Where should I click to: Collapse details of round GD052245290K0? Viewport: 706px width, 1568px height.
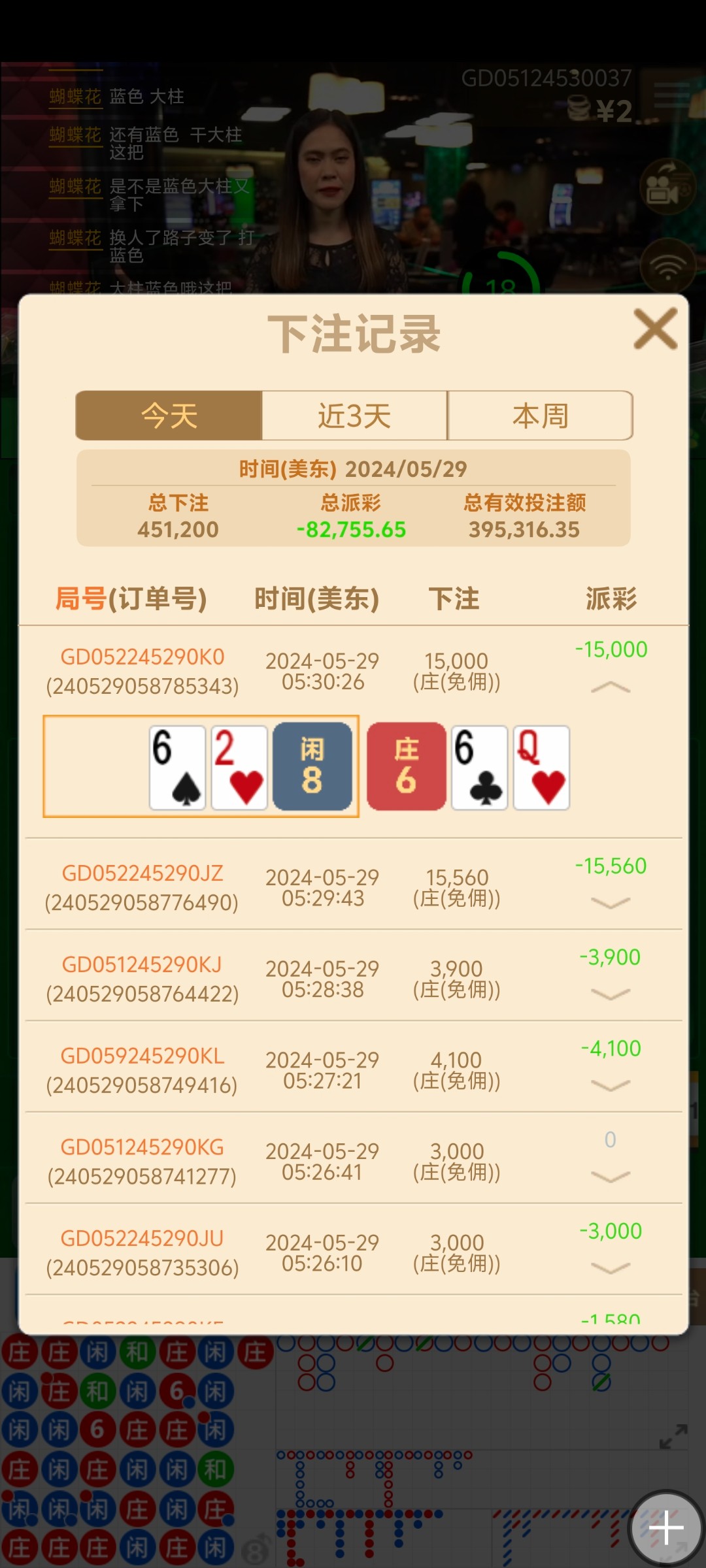point(610,687)
